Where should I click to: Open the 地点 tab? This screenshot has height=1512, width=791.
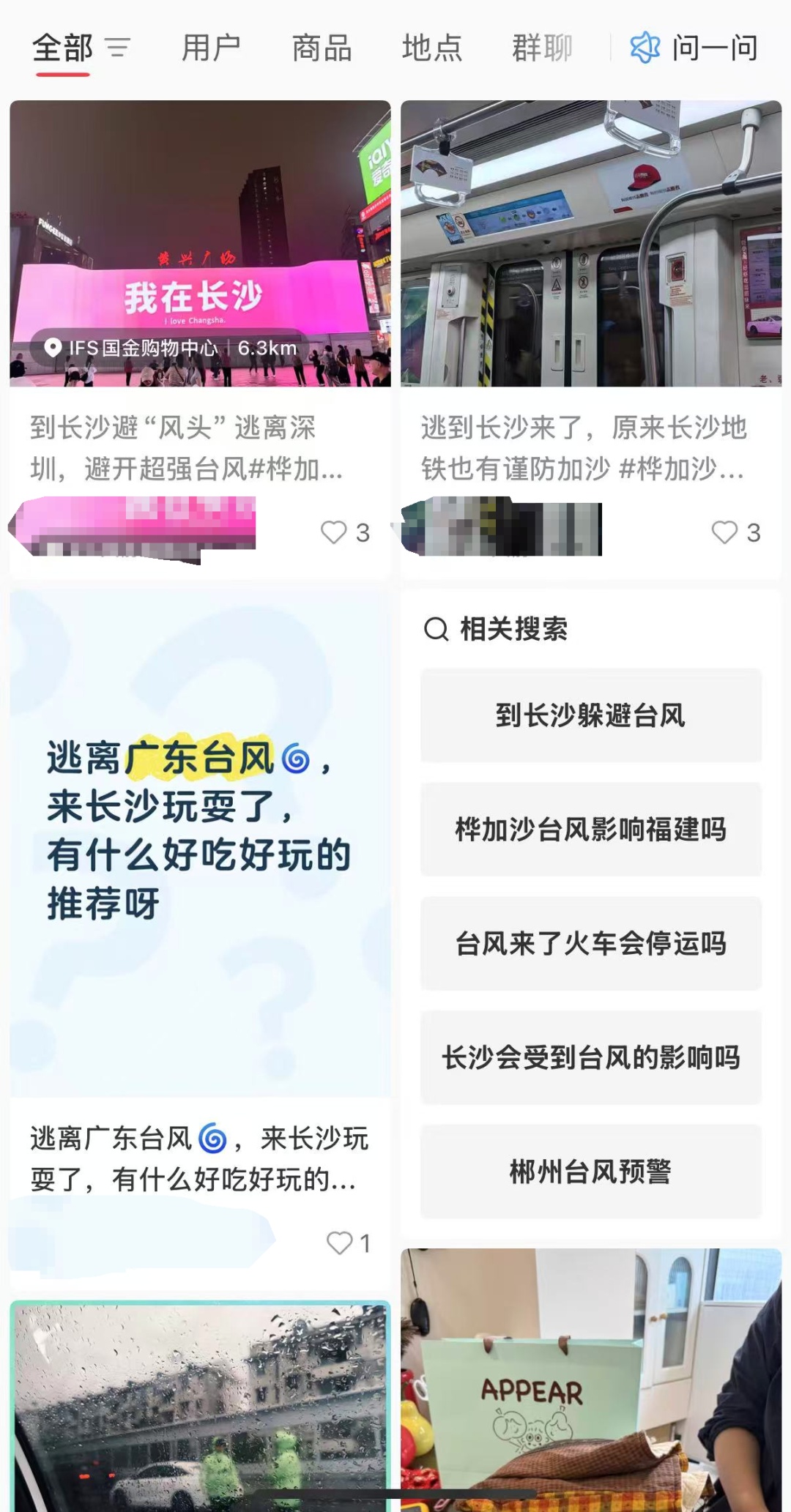click(x=431, y=48)
